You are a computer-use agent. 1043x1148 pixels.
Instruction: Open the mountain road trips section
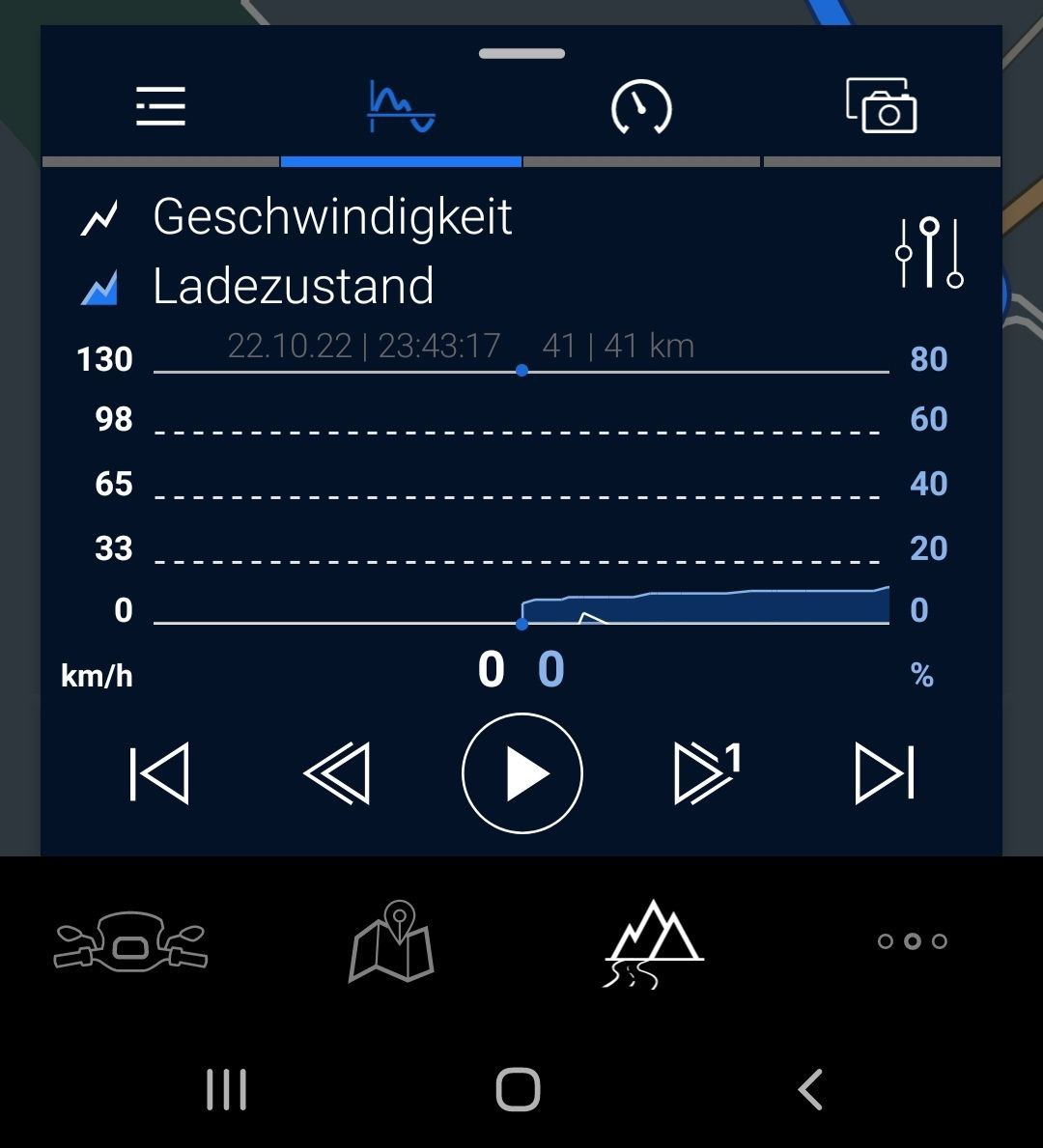(x=653, y=943)
